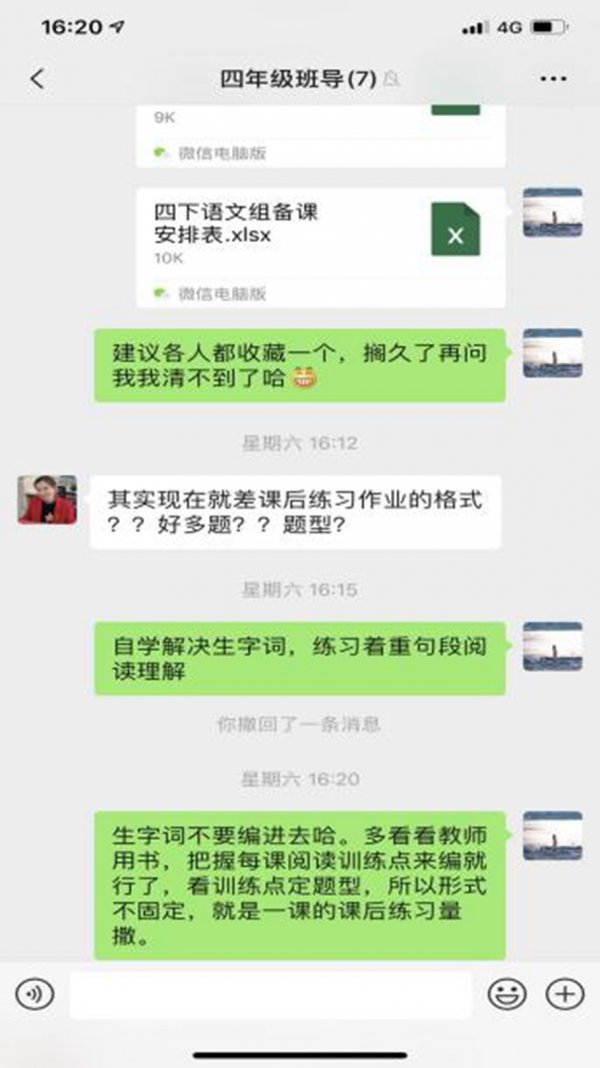Viewport: 600px width, 1068px height.
Task: Open the 四下语文组备课安排表.xlsx file
Action: coord(320,246)
